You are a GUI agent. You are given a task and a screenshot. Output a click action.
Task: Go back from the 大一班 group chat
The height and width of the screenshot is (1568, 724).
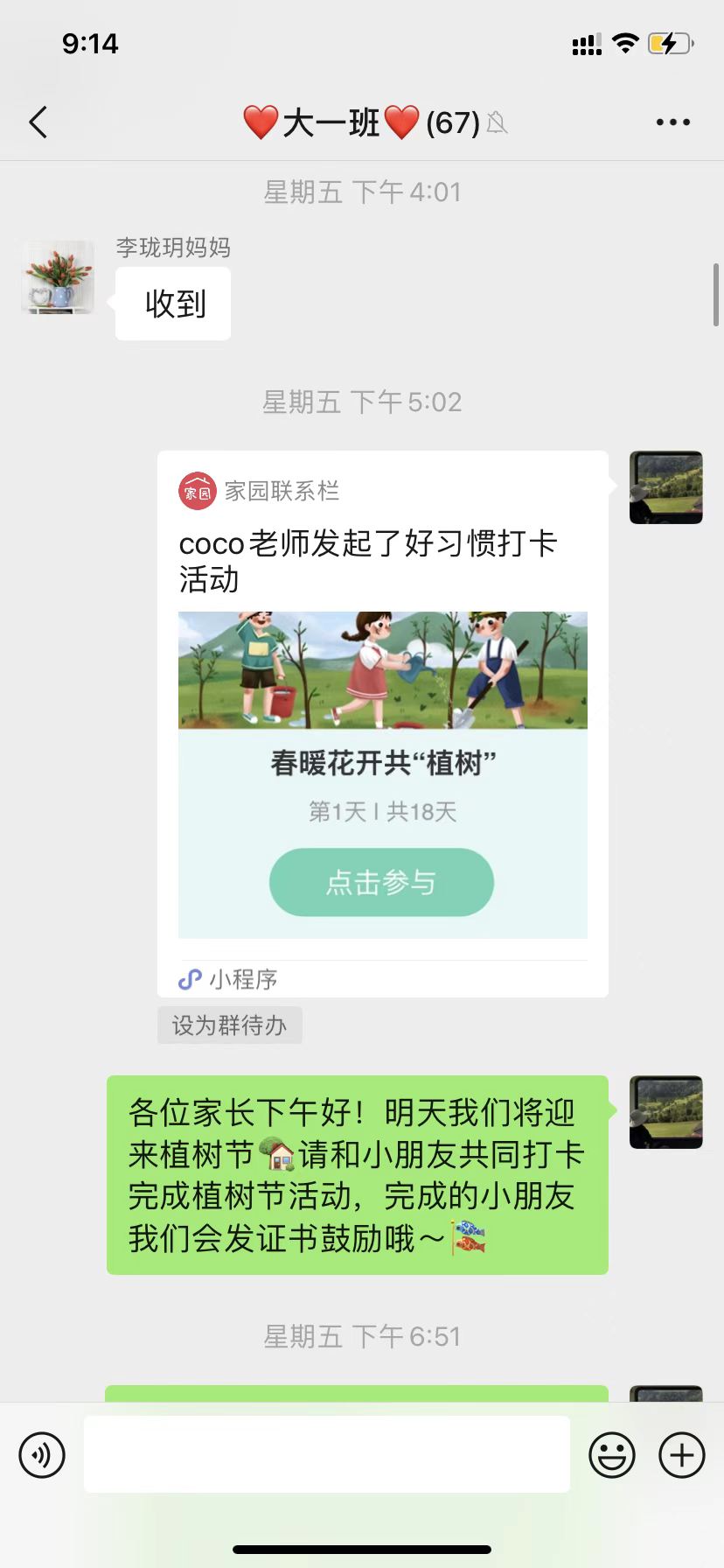tap(38, 122)
